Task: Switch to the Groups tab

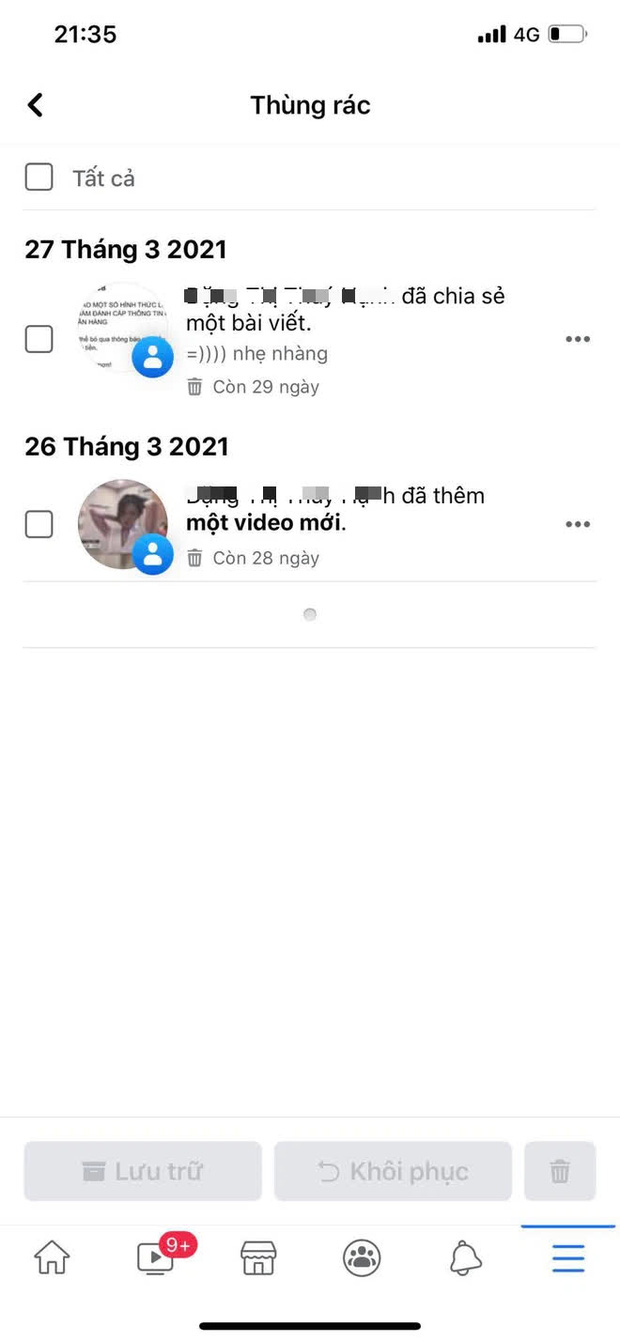Action: 362,1257
